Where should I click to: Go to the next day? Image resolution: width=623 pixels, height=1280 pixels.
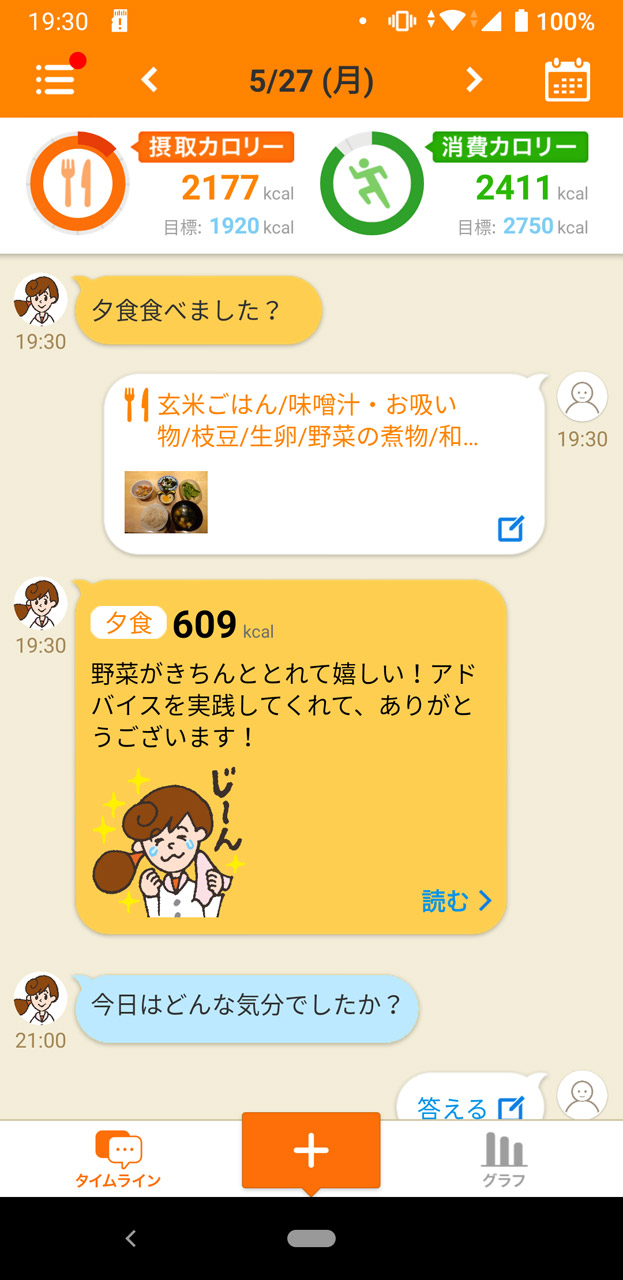[474, 80]
